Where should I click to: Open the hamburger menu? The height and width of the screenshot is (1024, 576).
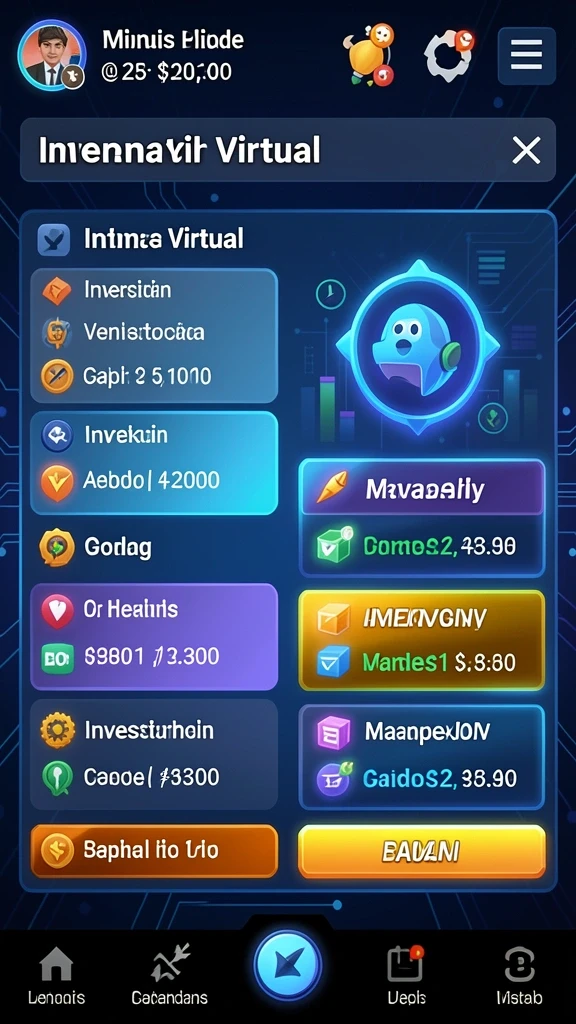(x=526, y=56)
